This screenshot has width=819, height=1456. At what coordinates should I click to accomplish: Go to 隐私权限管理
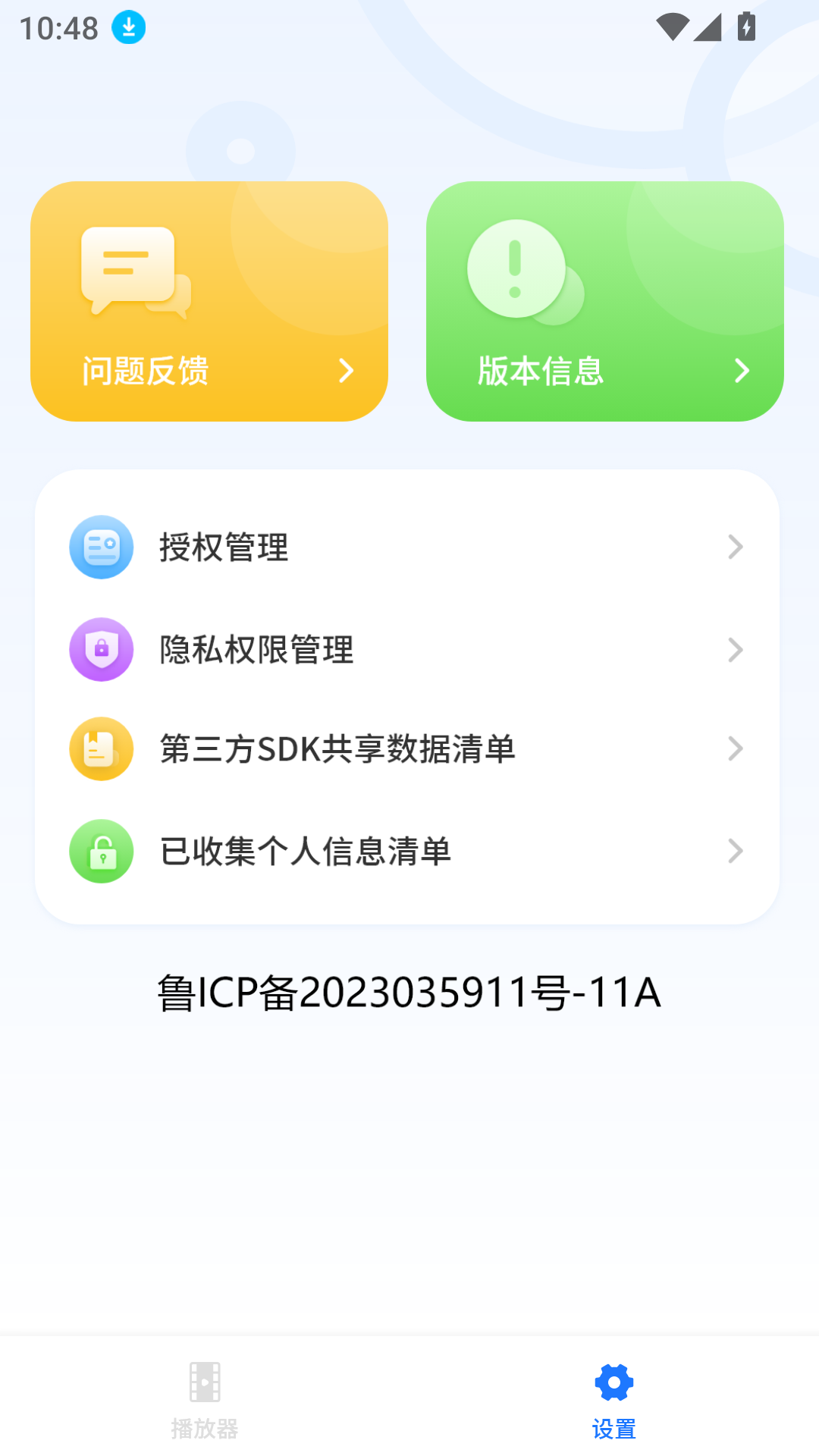pos(406,650)
